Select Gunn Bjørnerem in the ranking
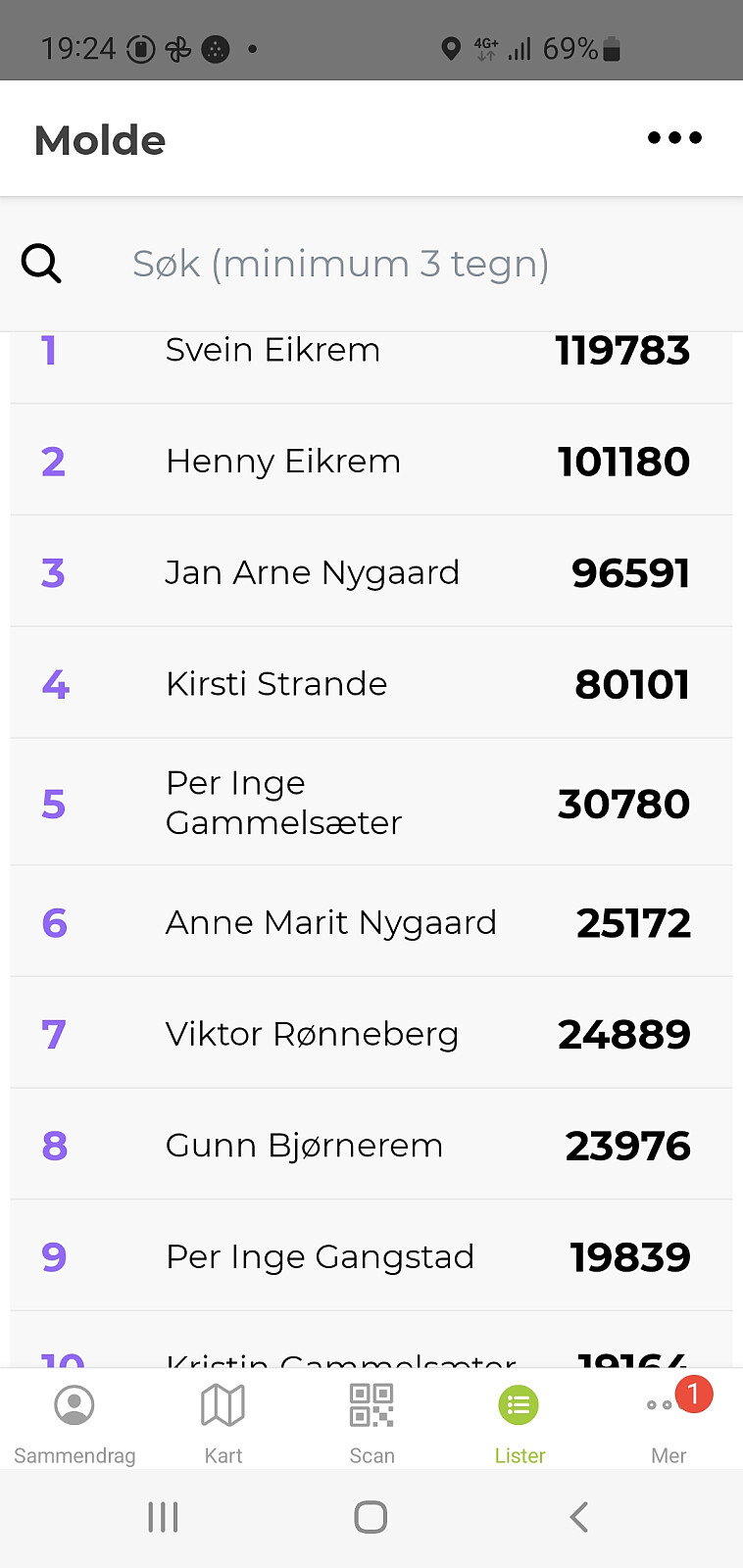Screen dimensions: 743x1568 pyautogui.click(x=371, y=1145)
